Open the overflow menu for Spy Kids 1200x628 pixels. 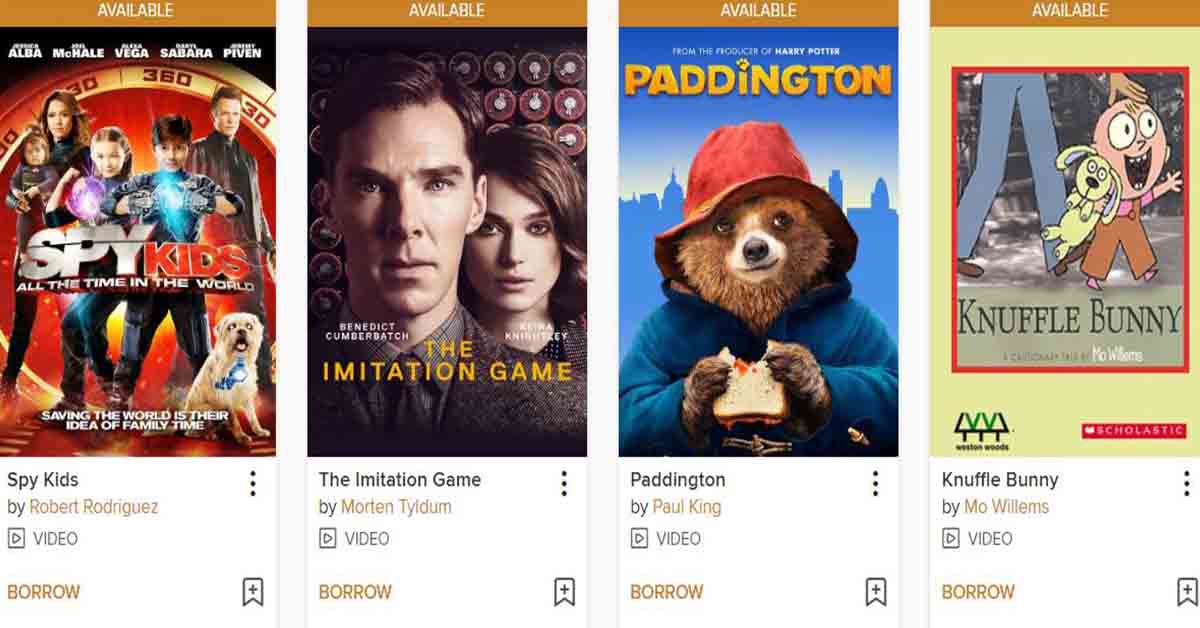pyautogui.click(x=253, y=484)
